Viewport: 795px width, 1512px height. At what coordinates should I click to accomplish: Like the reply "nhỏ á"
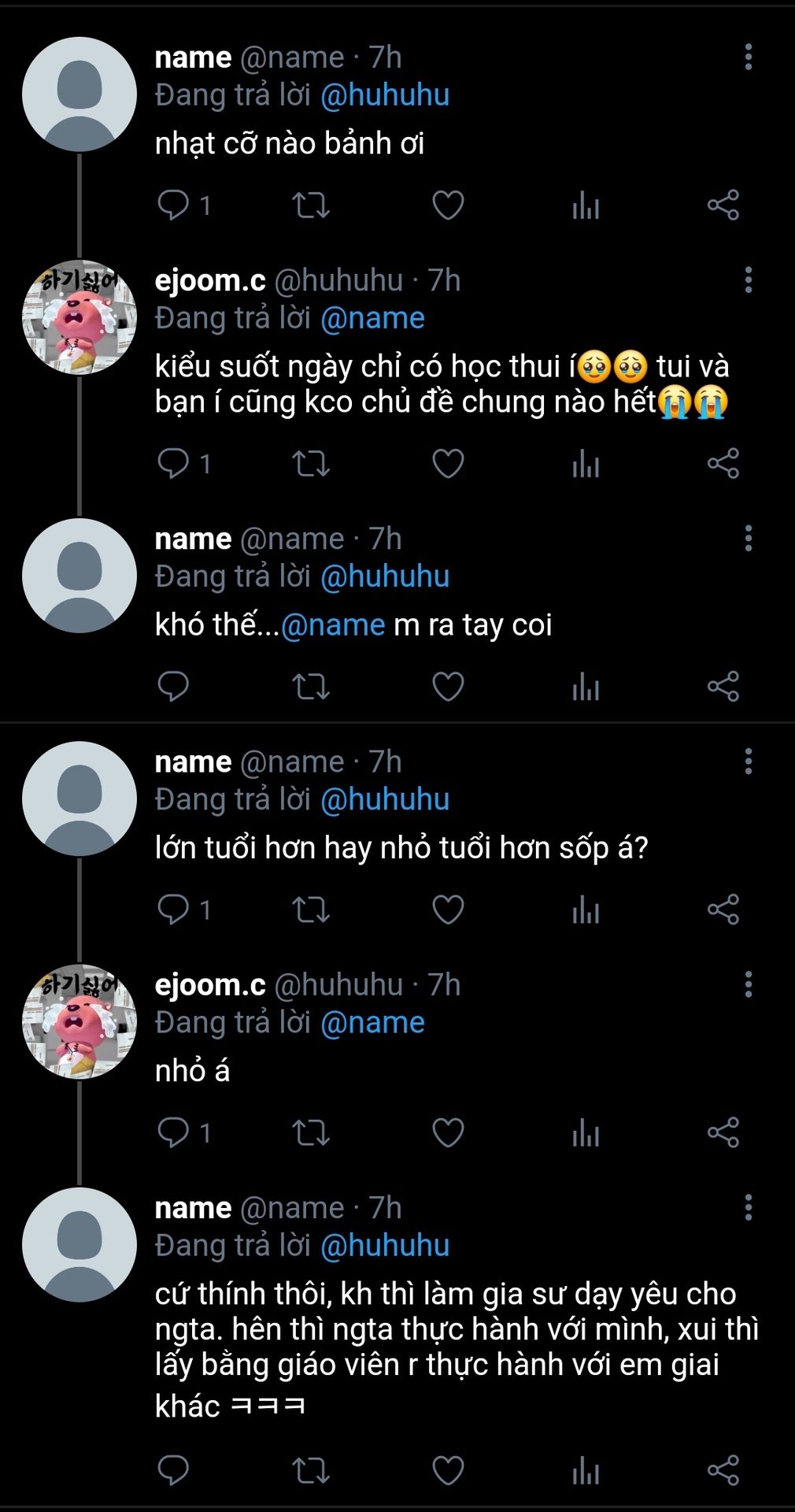click(x=448, y=1133)
